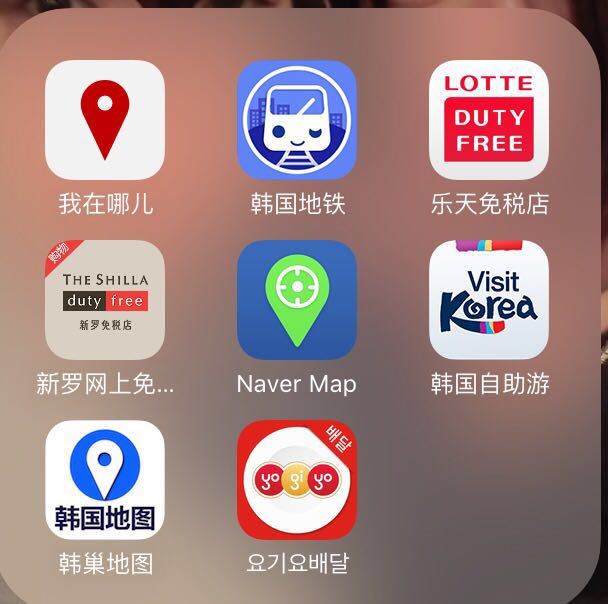Launch the 요기요배달 delivery app
Image resolution: width=608 pixels, height=604 pixels.
(297, 480)
